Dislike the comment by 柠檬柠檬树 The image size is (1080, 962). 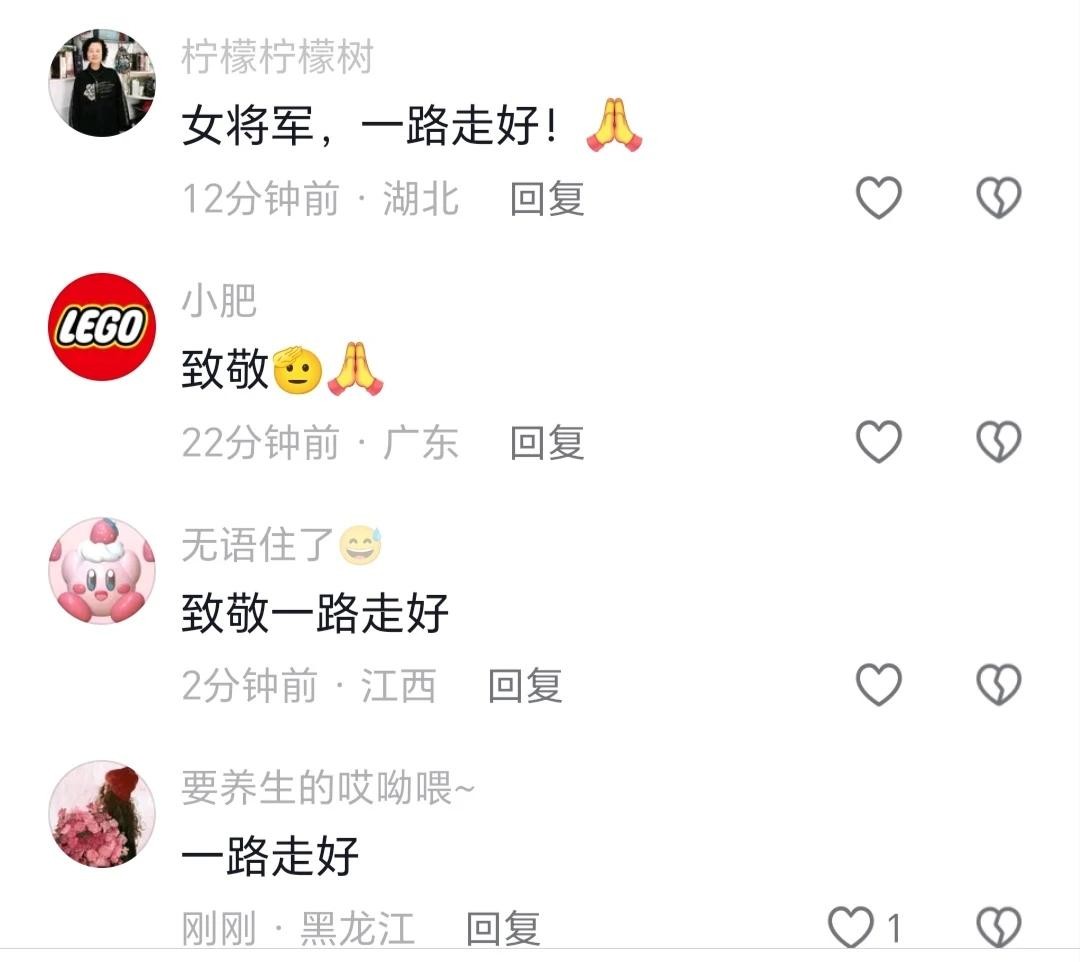tap(998, 198)
